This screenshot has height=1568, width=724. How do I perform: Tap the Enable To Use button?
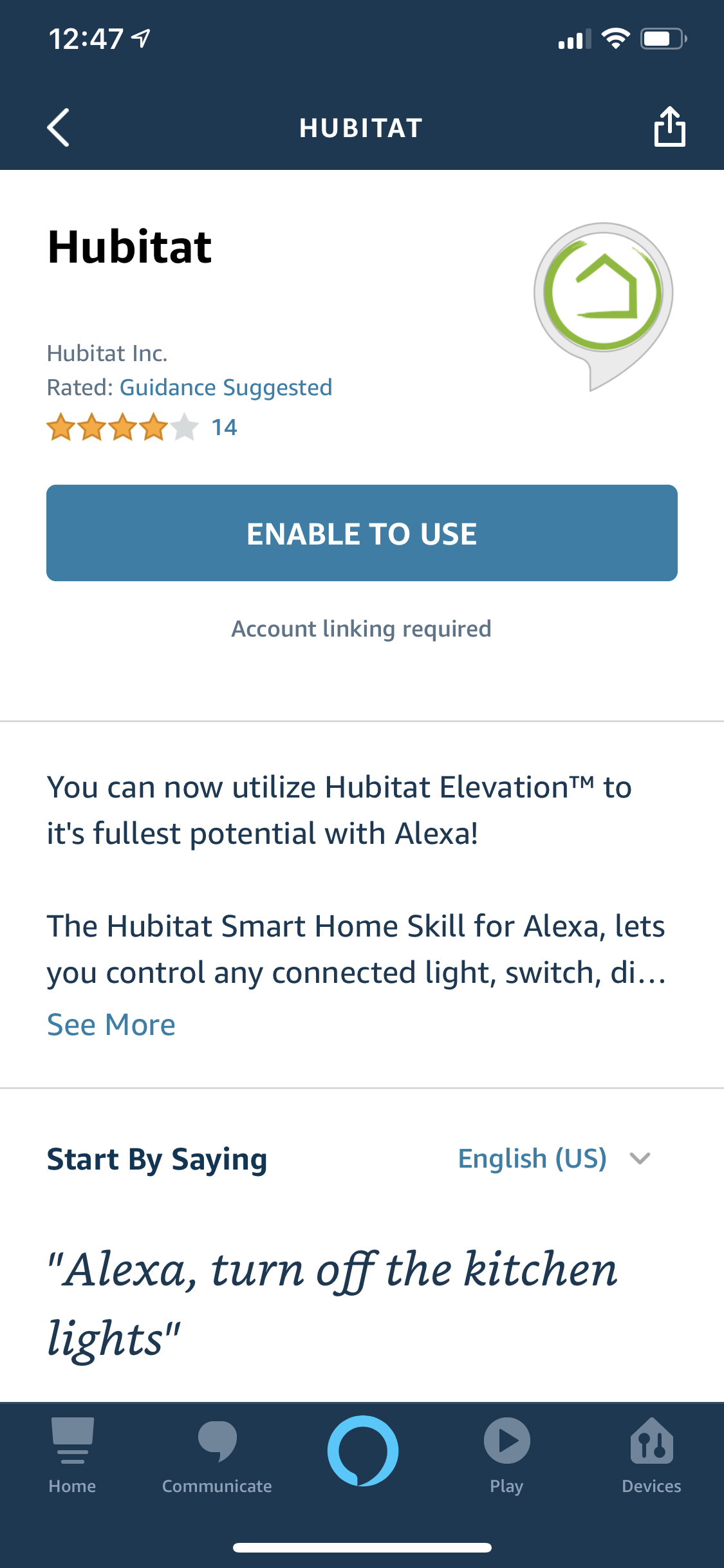[362, 533]
